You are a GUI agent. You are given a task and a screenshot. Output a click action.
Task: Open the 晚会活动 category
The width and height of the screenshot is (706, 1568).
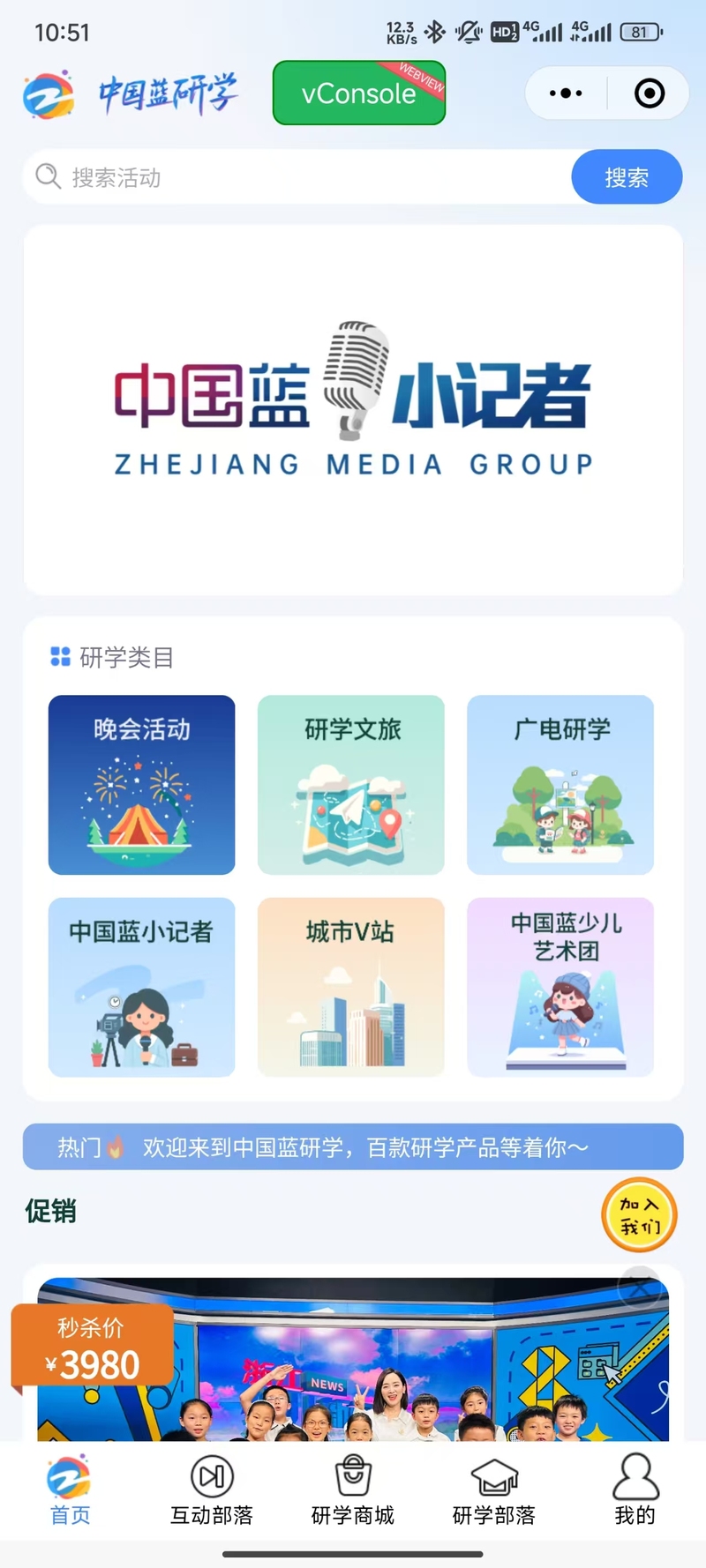141,785
